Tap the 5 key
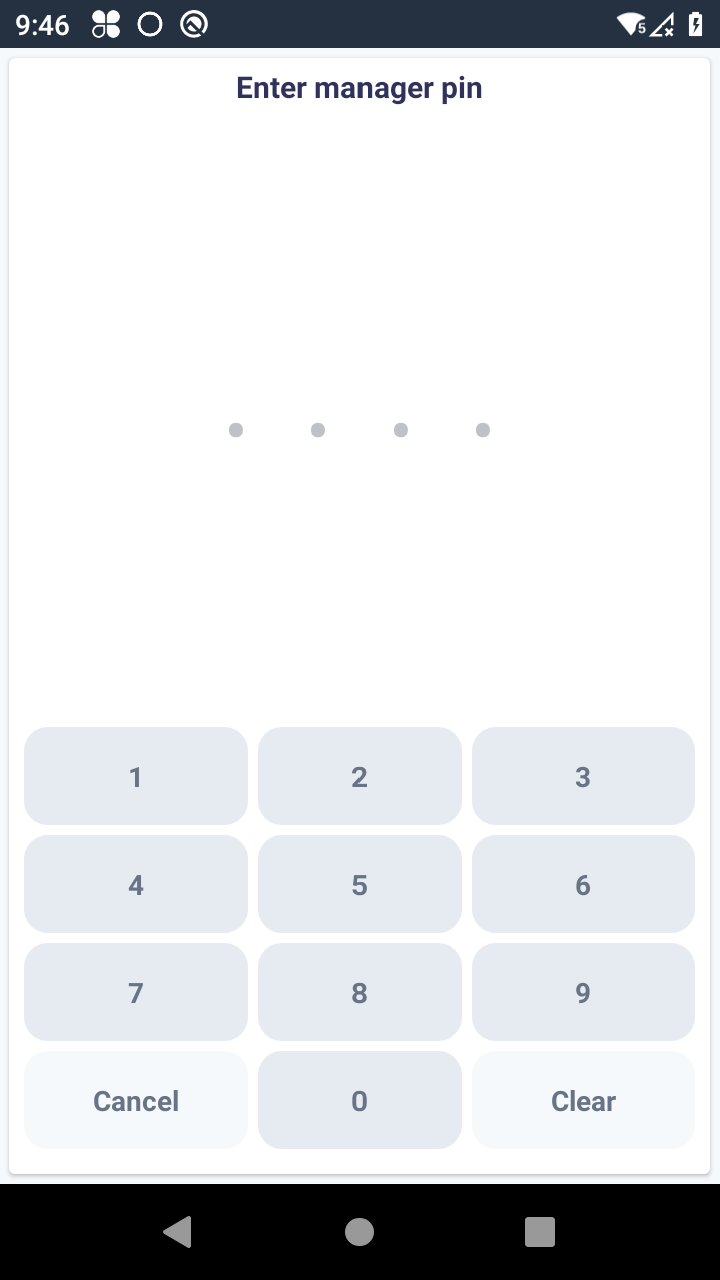 click(x=360, y=884)
